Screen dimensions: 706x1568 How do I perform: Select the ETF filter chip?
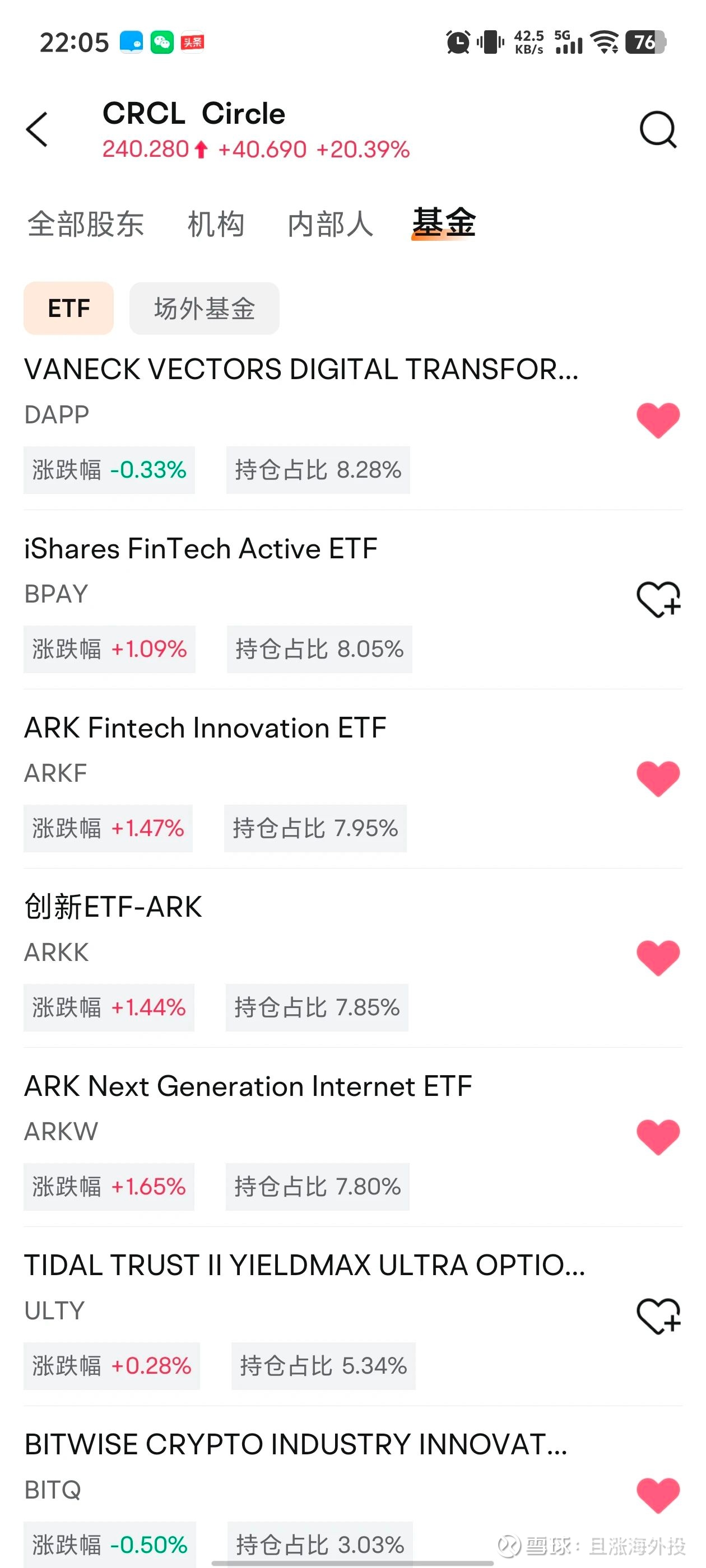click(68, 309)
